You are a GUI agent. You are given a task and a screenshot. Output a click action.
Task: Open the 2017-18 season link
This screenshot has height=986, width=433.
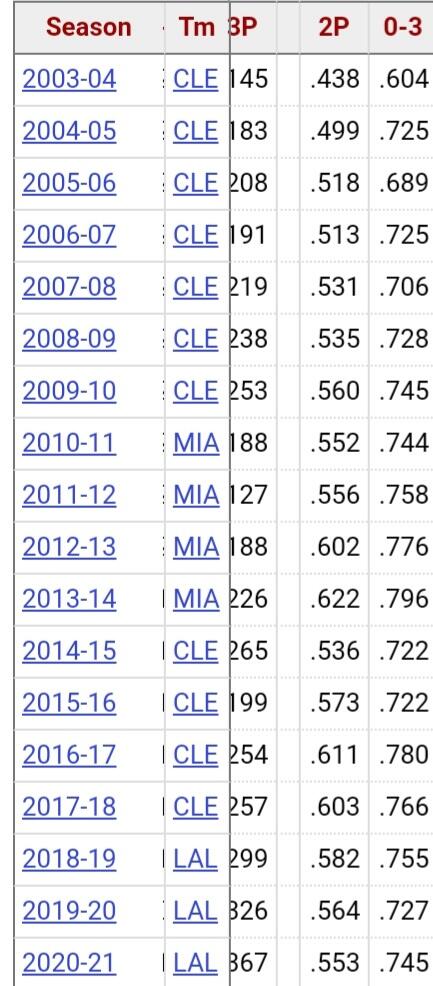[x=69, y=807]
